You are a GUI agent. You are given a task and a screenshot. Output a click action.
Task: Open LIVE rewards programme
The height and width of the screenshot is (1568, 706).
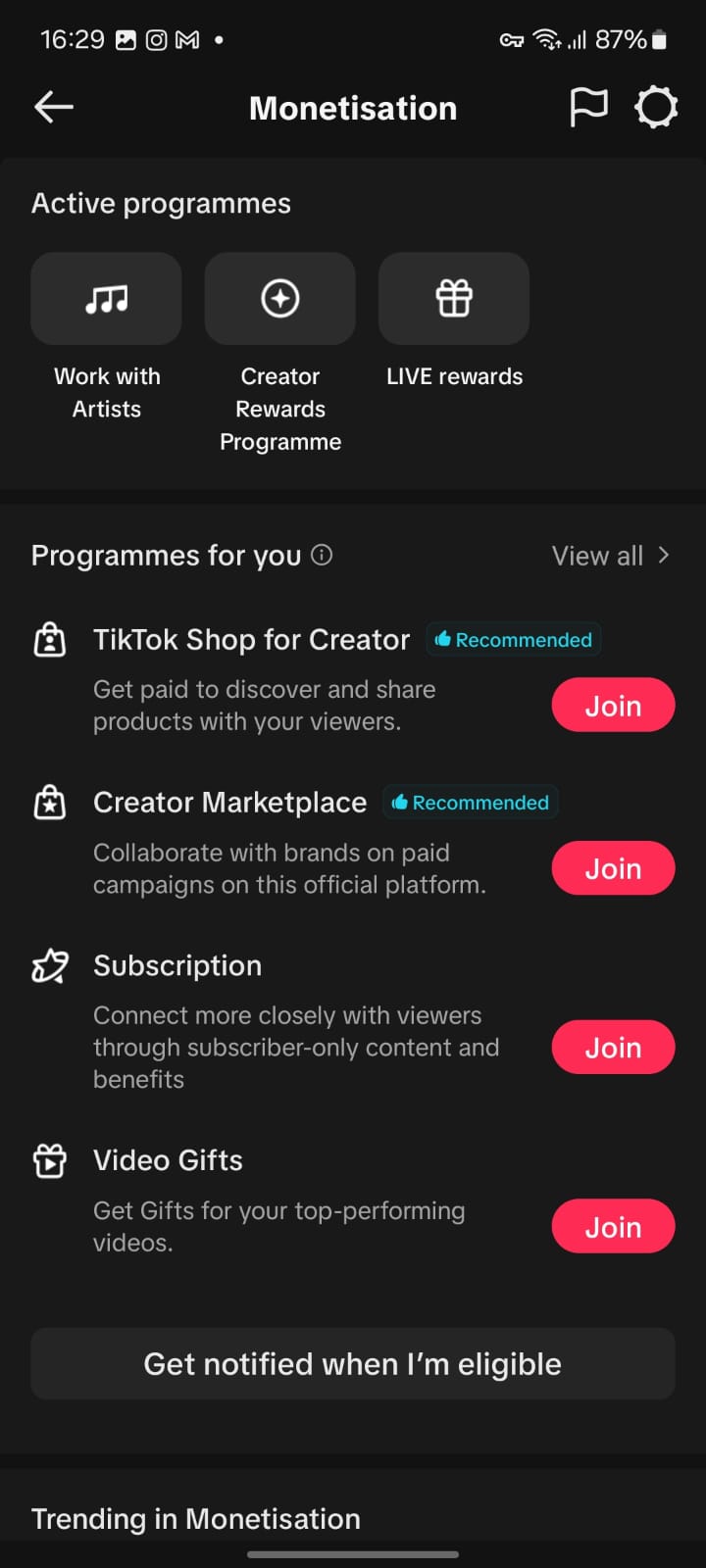tap(454, 299)
